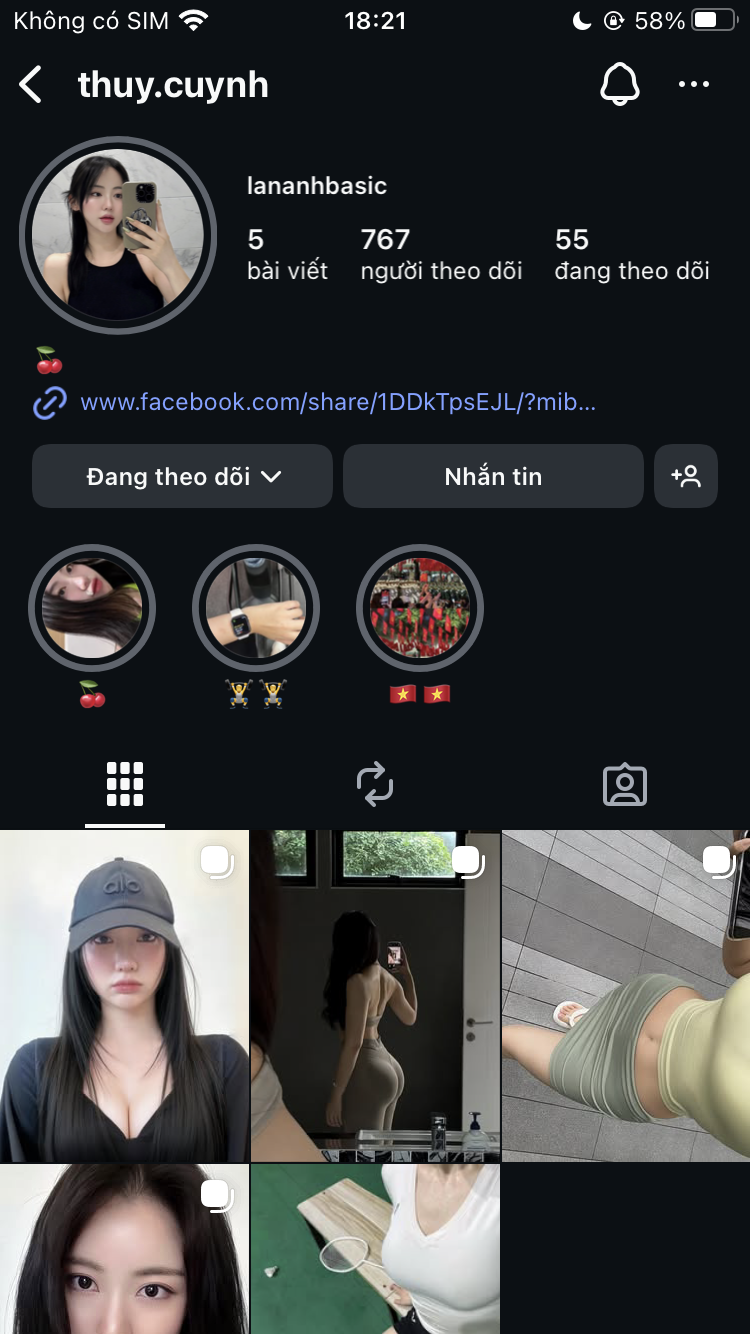This screenshot has height=1334, width=750.
Task: Open the post with the badminton racket
Action: click(375, 1250)
